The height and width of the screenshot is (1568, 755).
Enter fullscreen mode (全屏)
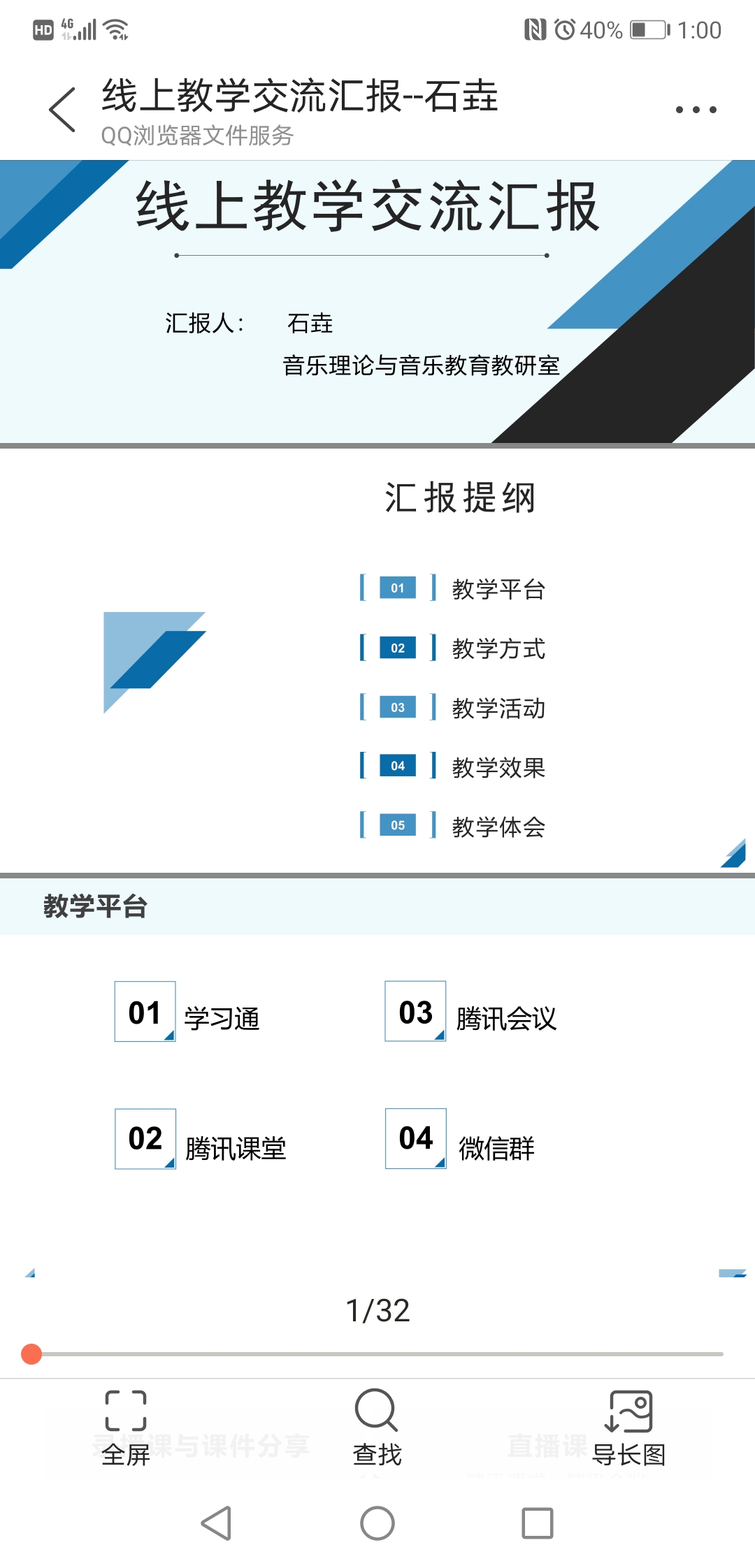126,1427
